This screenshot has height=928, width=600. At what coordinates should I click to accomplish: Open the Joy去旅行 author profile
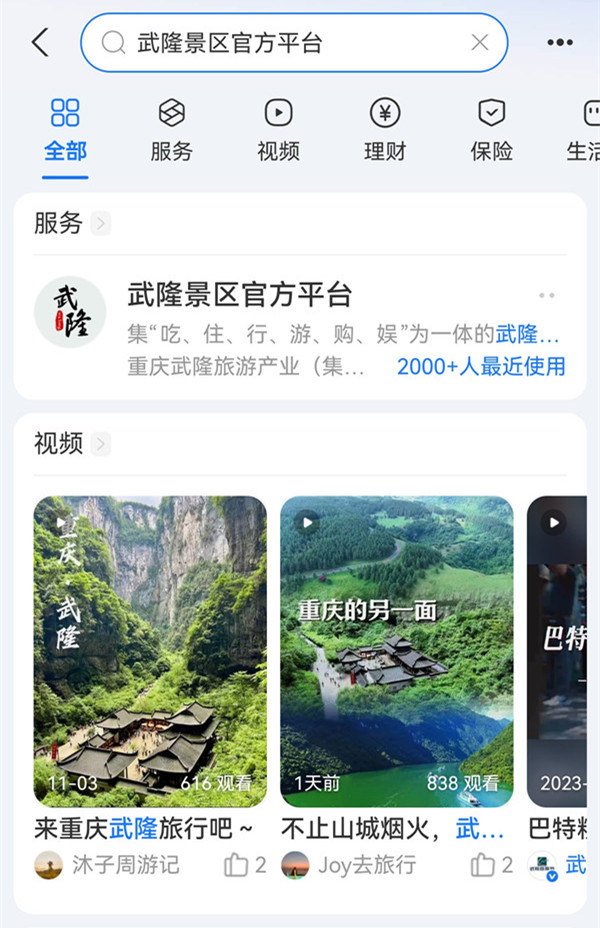pyautogui.click(x=350, y=865)
